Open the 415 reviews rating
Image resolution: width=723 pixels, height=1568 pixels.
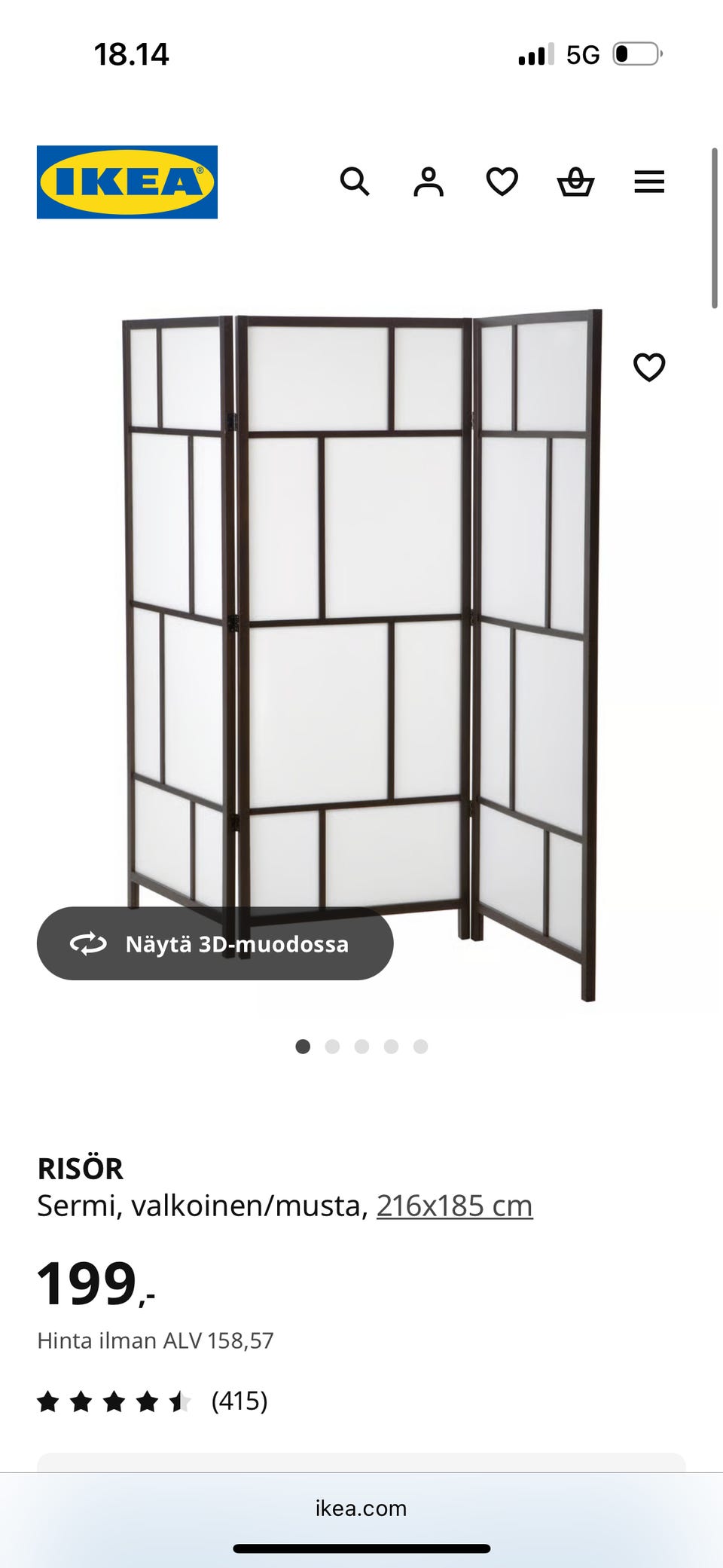point(153,1401)
